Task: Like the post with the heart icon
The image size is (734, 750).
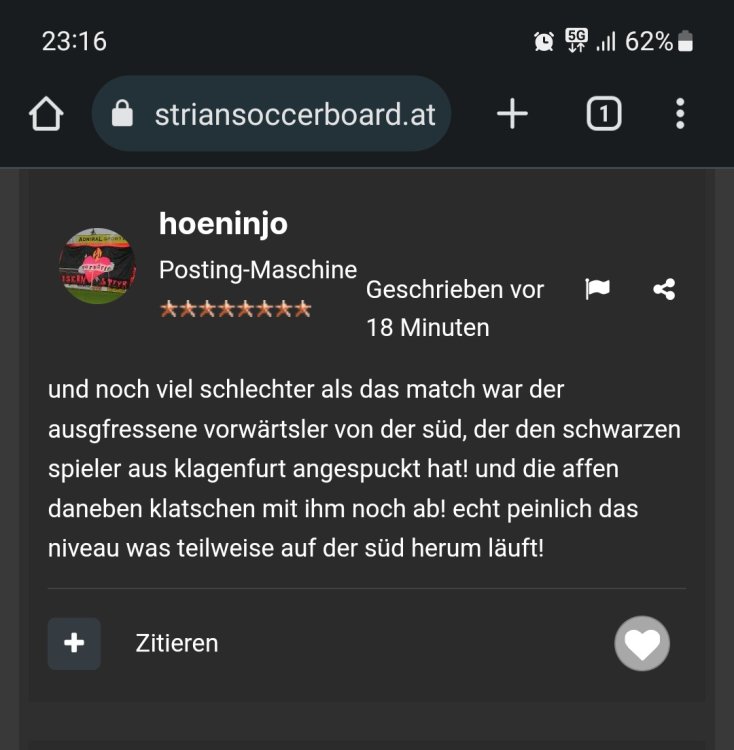Action: pos(642,643)
